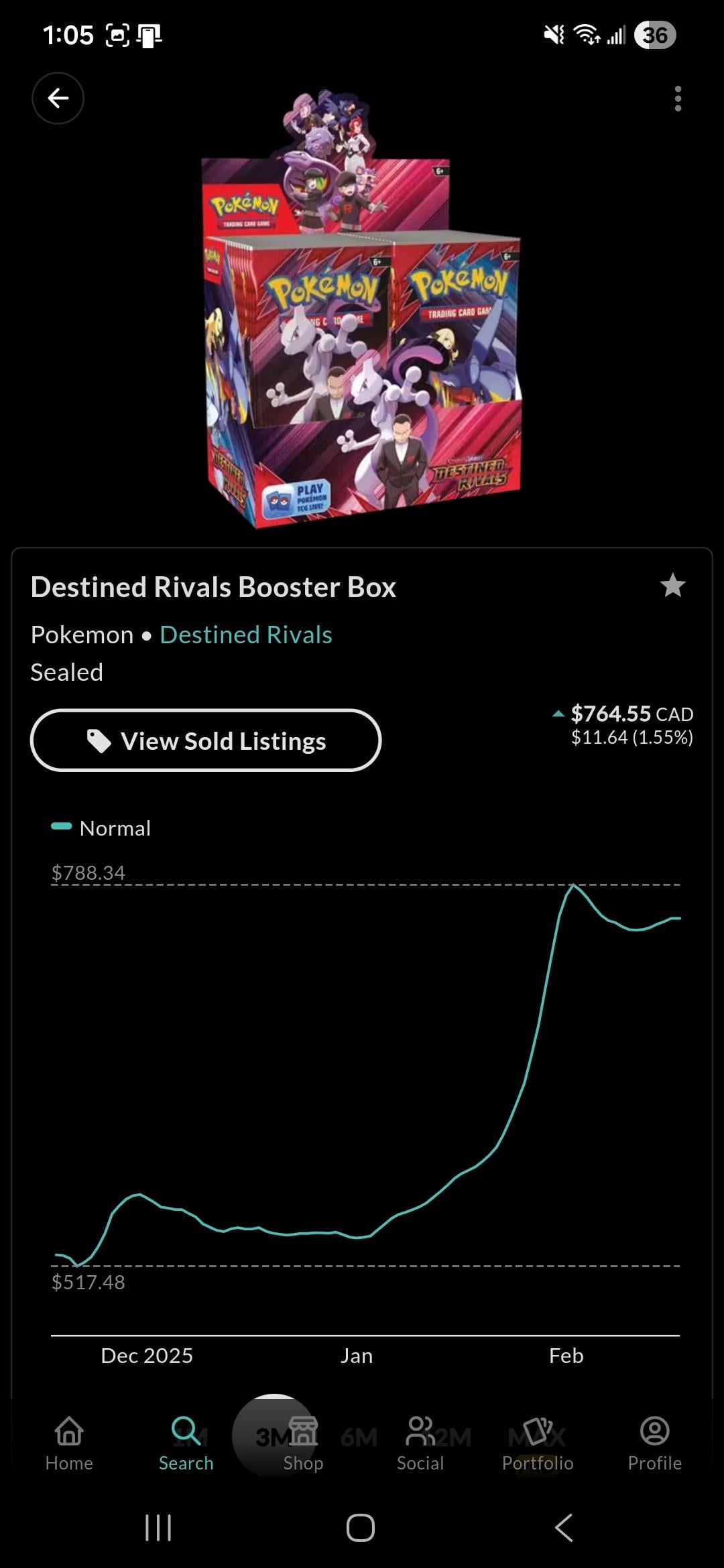
Task: View Sold Listings for this box
Action: pos(206,740)
